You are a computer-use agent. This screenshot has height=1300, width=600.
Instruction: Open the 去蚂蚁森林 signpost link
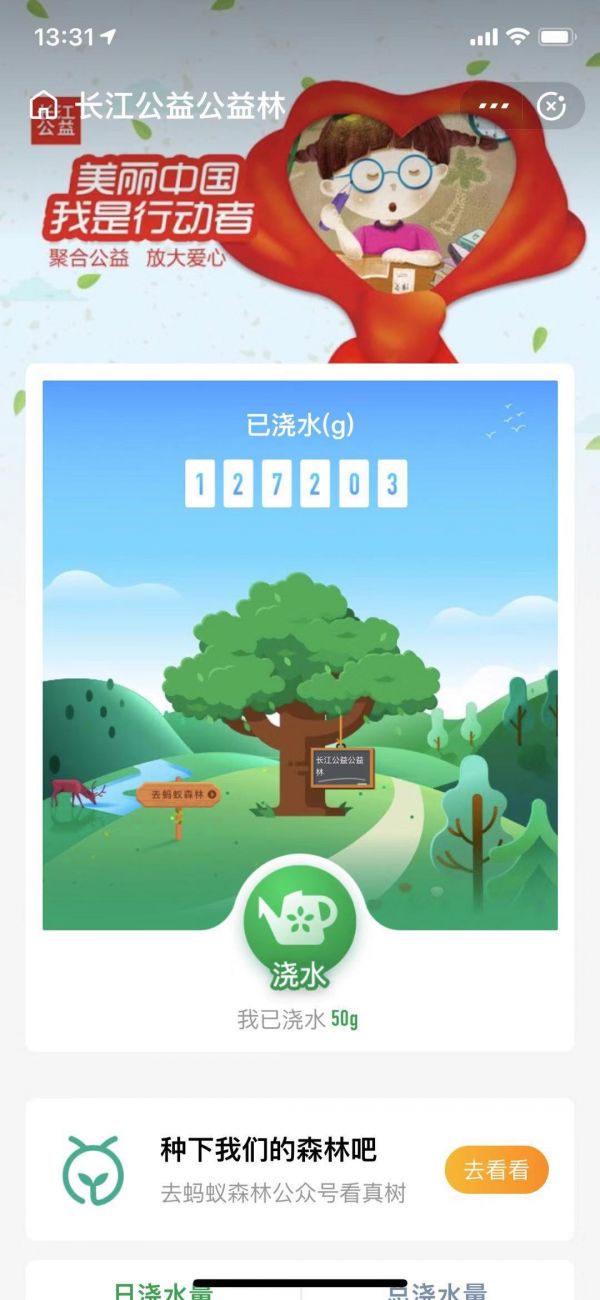tap(178, 796)
